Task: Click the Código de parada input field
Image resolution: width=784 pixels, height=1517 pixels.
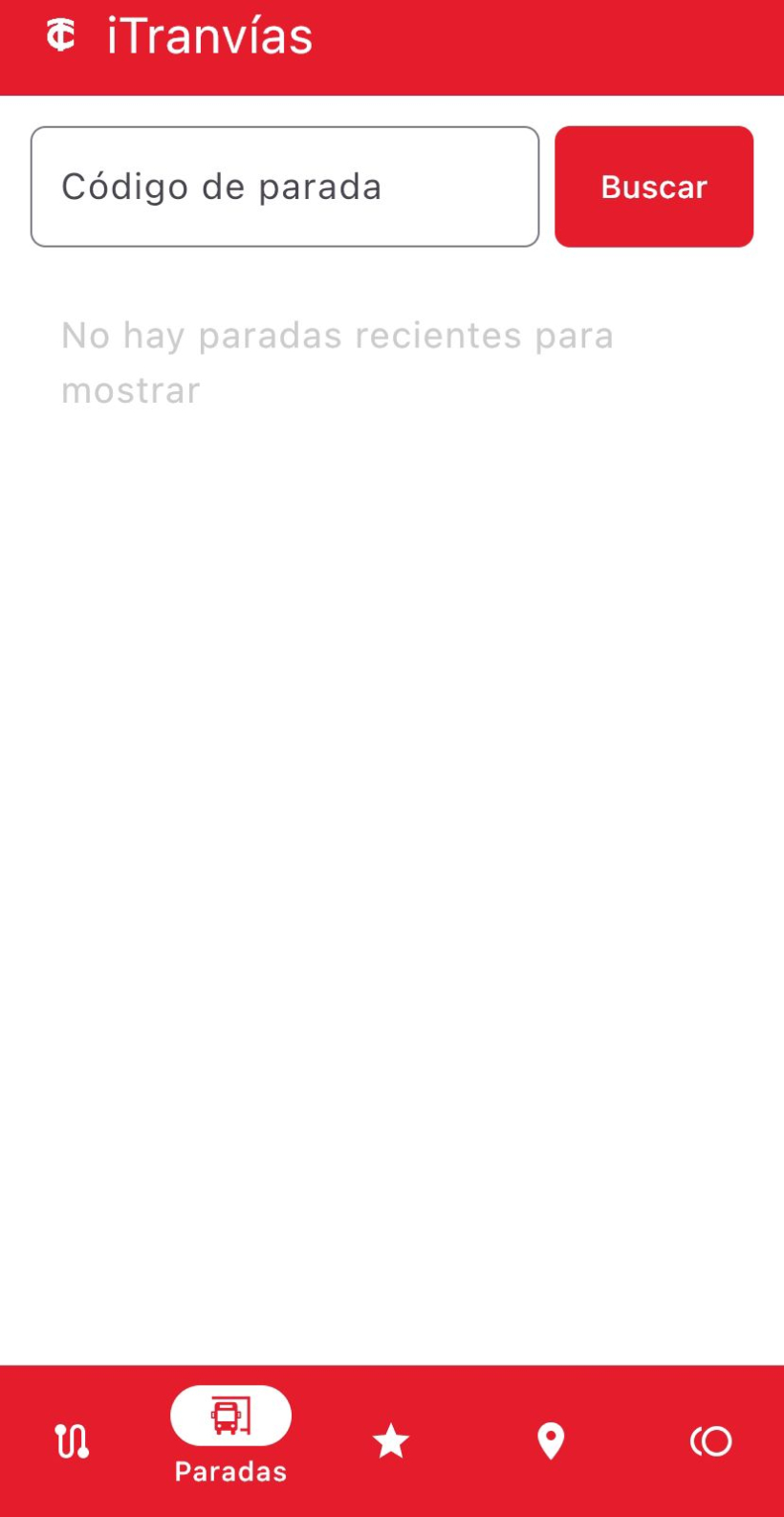Action: click(285, 186)
